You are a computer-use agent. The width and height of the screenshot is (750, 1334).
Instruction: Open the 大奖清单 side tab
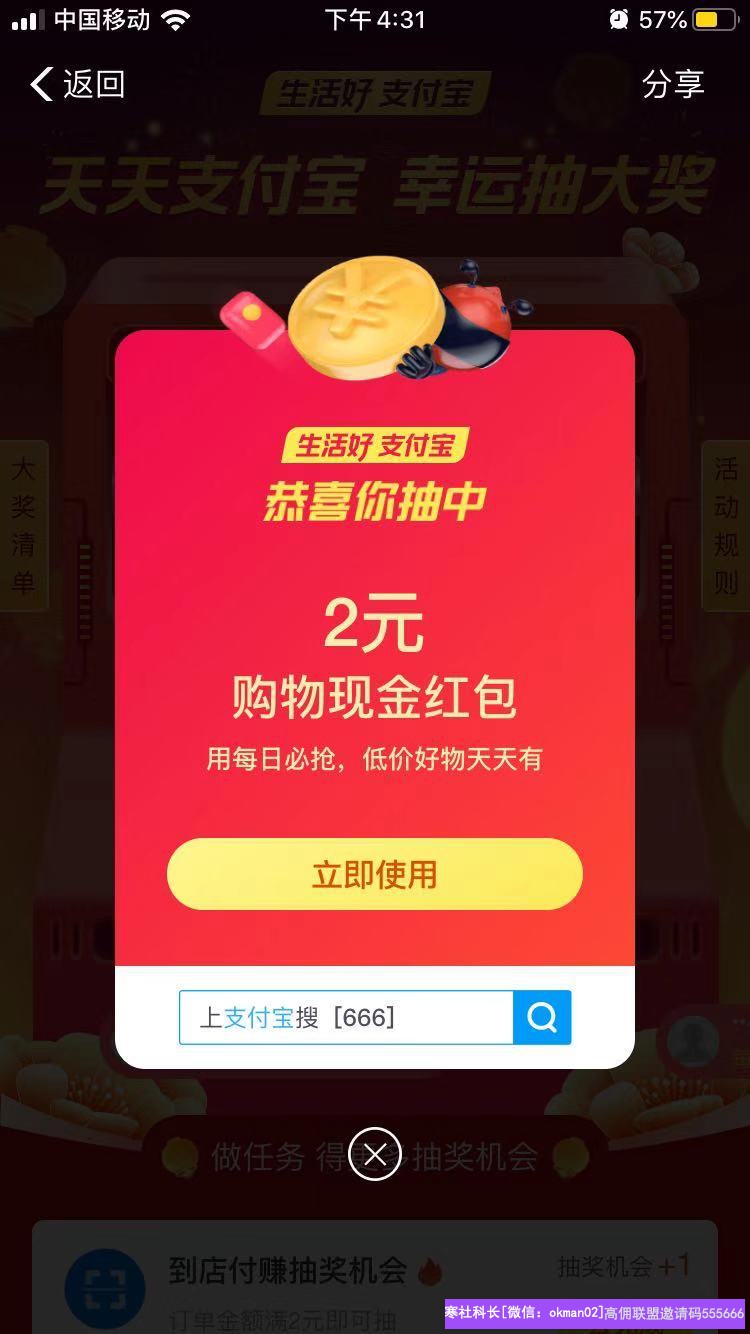point(22,525)
